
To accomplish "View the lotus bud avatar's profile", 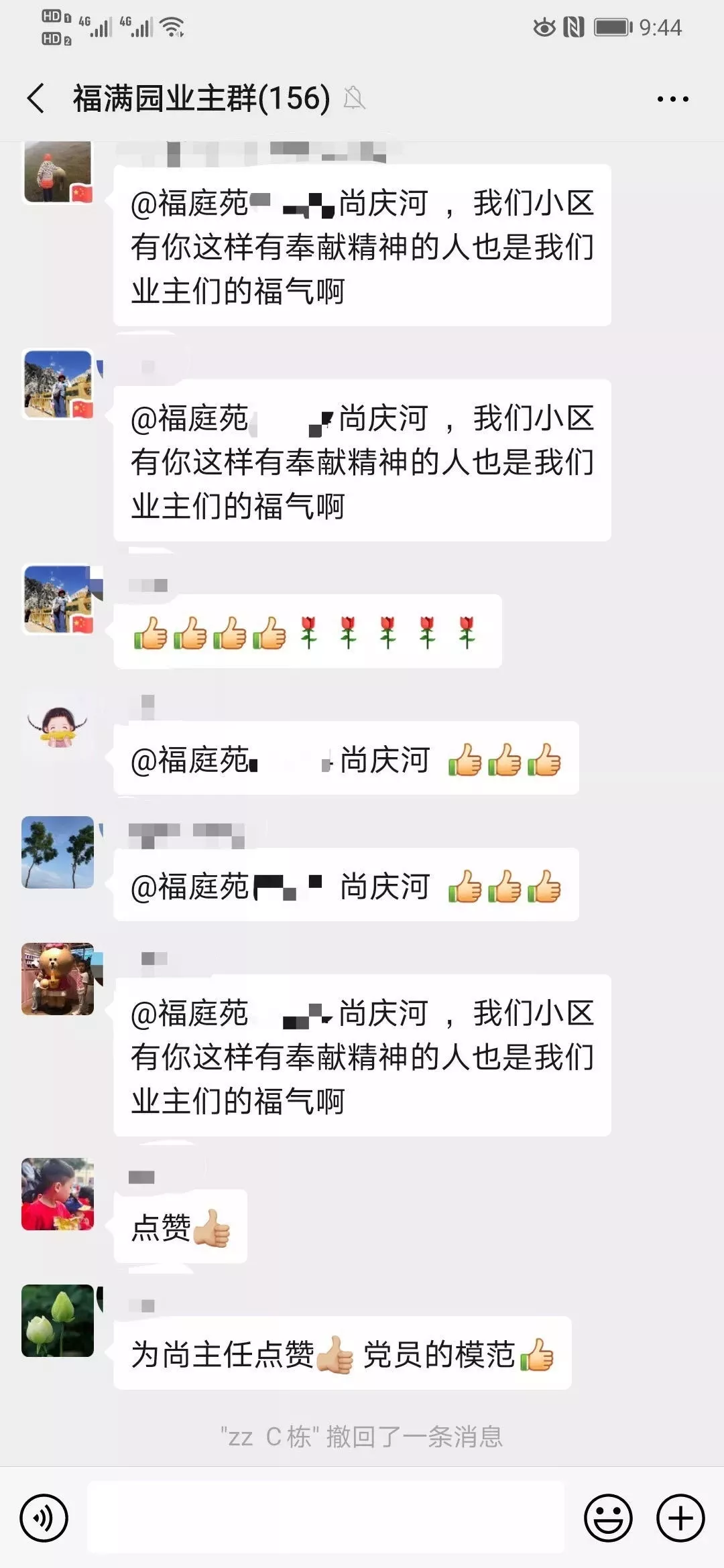I will pyautogui.click(x=58, y=1321).
